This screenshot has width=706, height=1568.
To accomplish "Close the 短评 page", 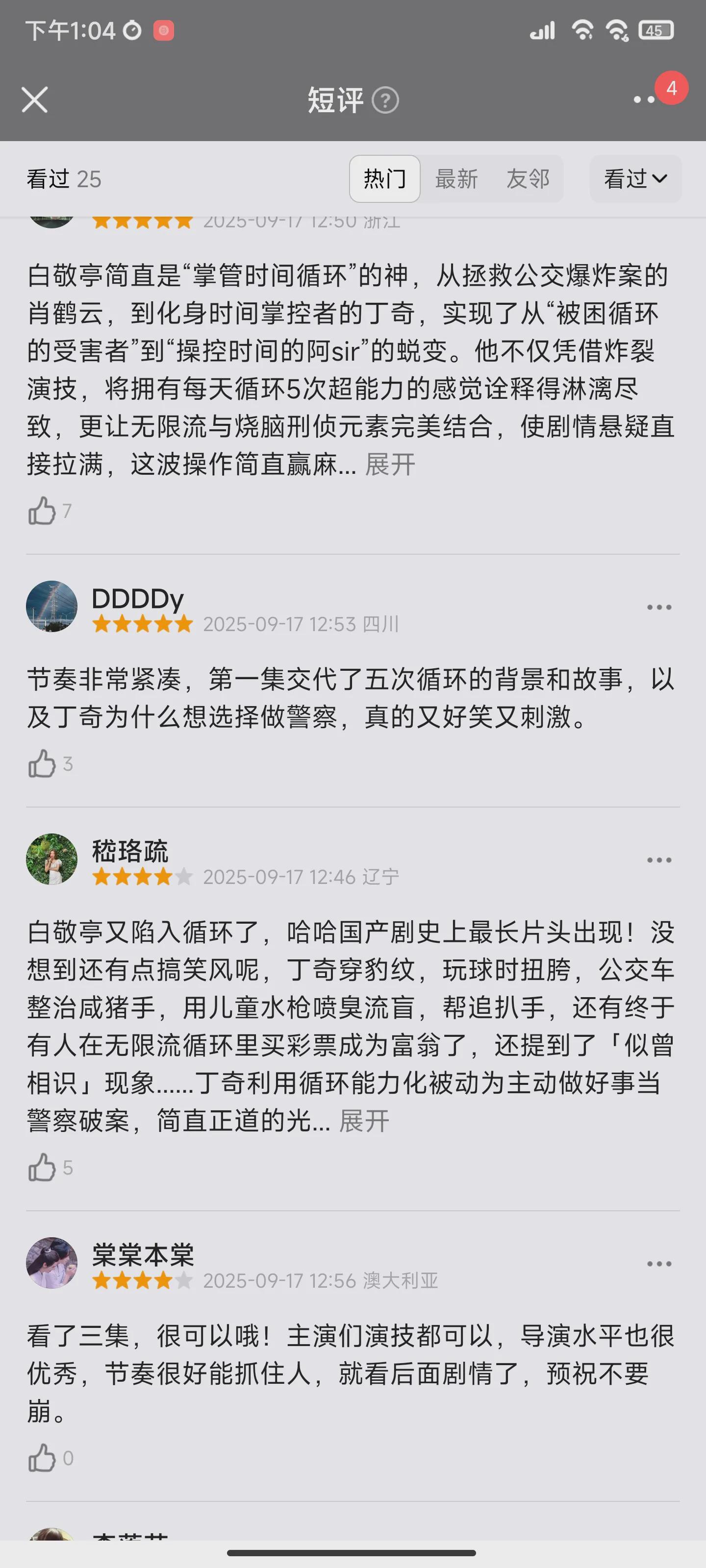I will pos(35,100).
